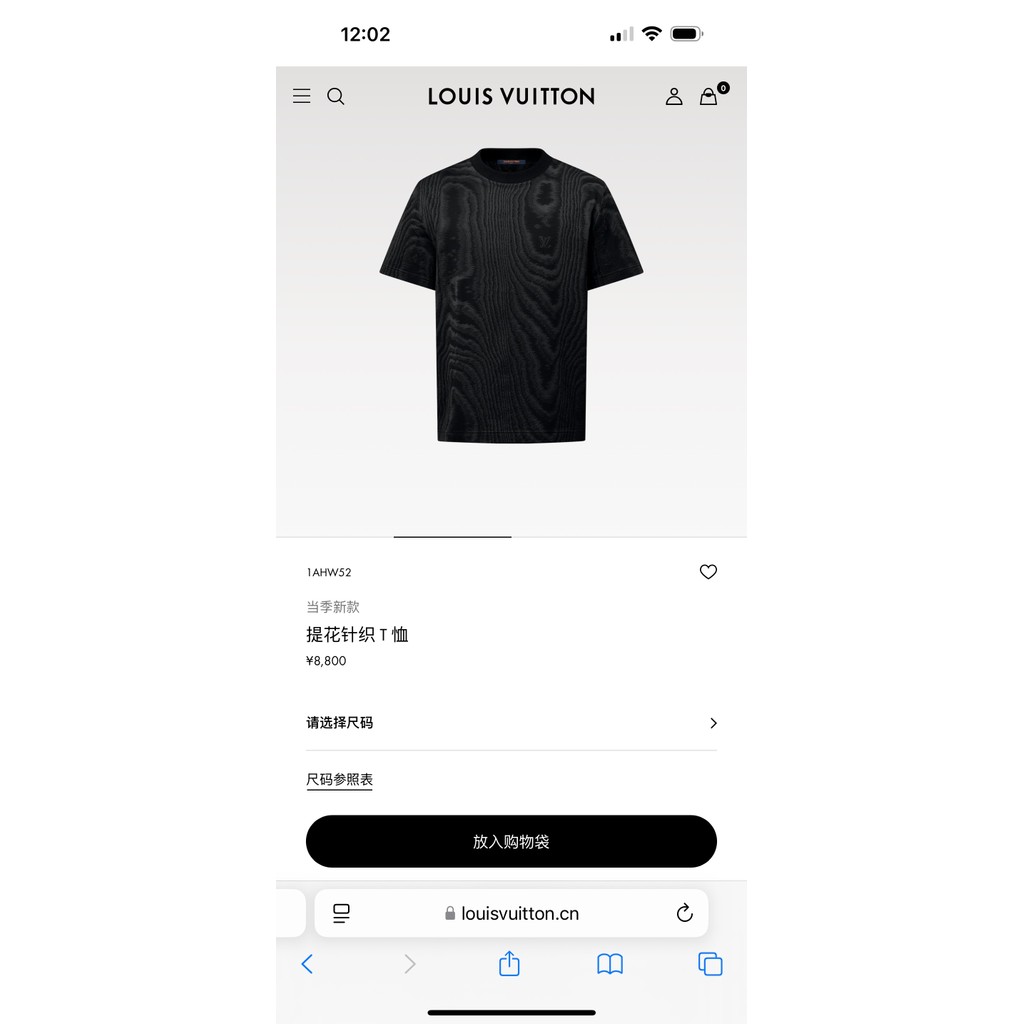Open the black T-shirt product image

(511, 295)
